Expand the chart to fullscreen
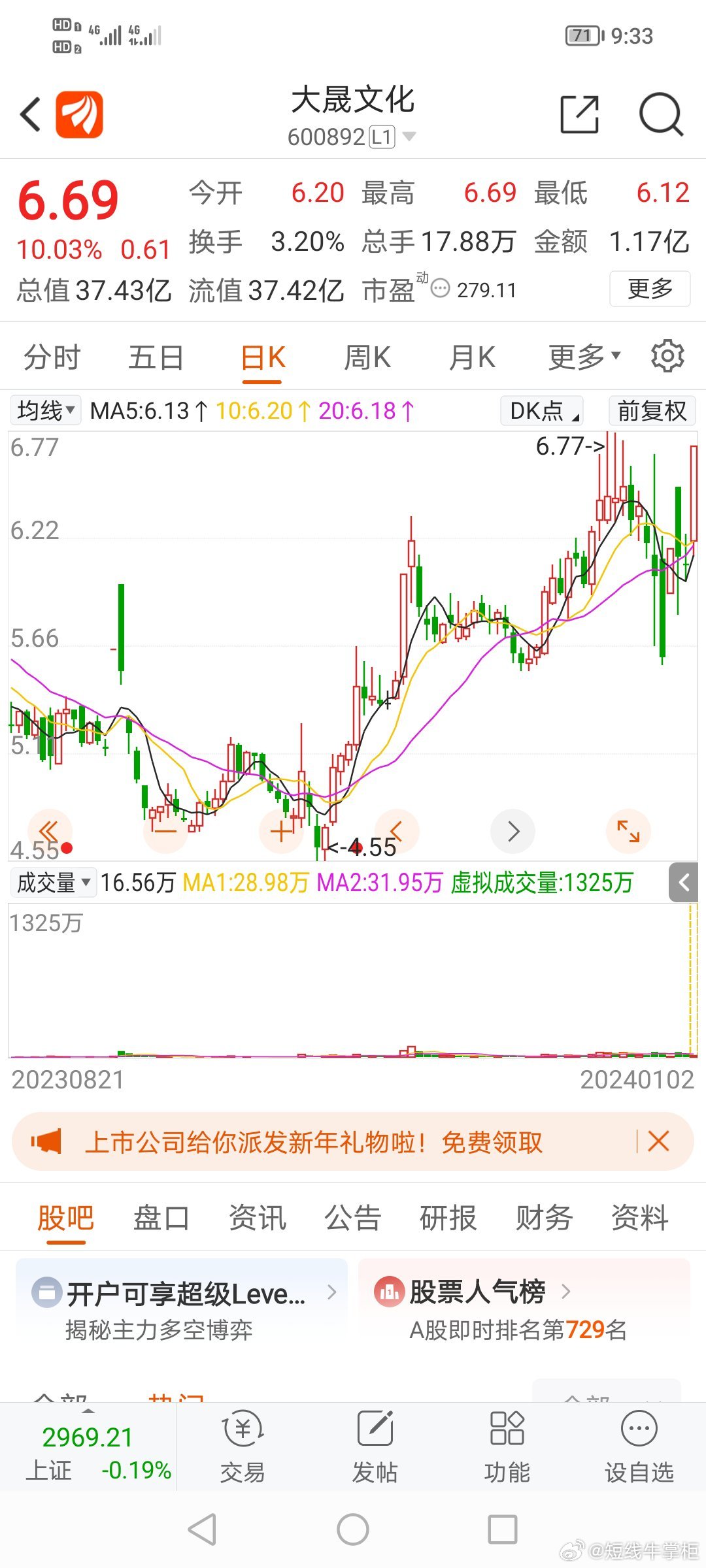This screenshot has width=706, height=1568. pyautogui.click(x=629, y=830)
